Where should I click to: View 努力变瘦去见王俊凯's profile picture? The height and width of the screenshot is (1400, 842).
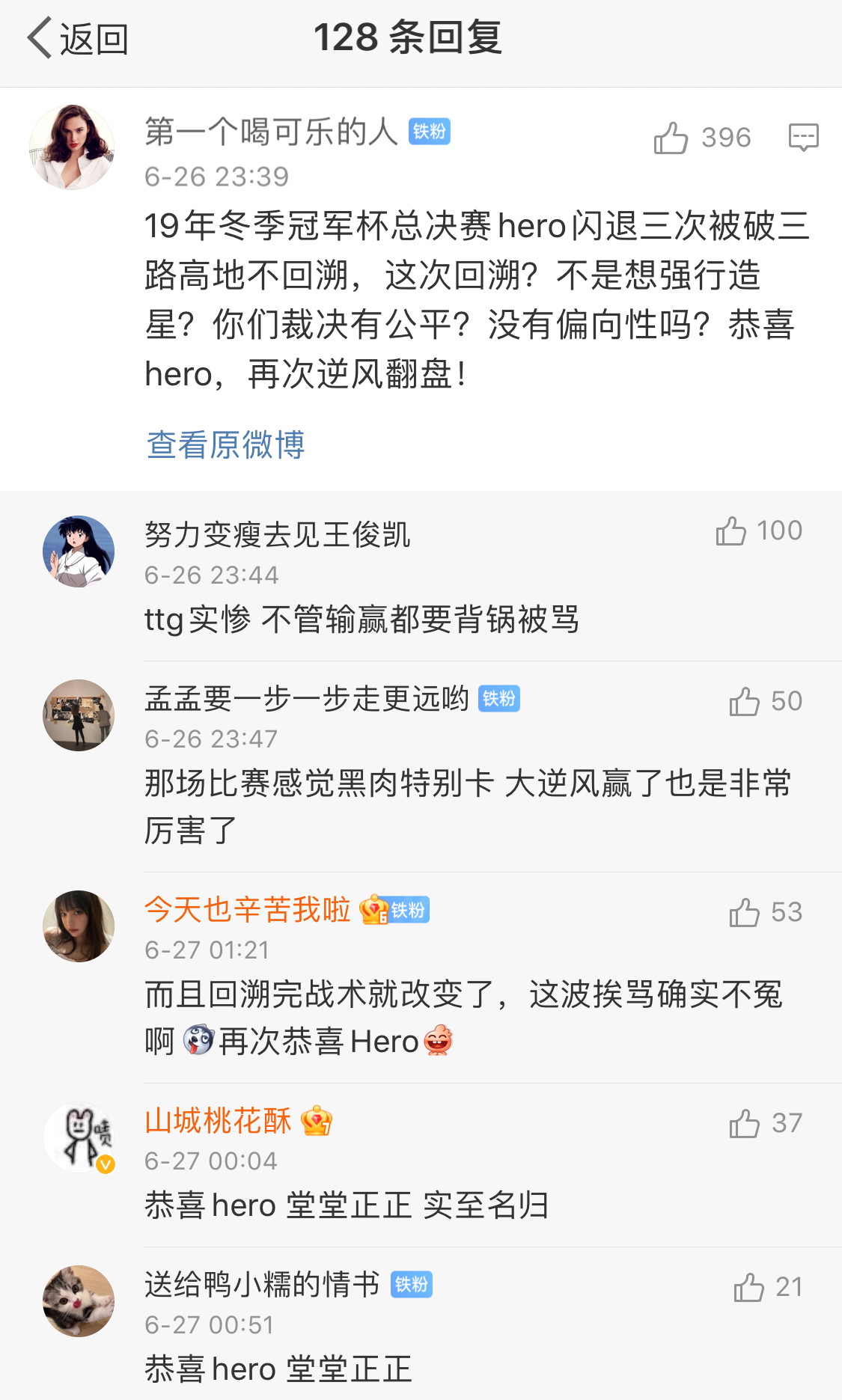pyautogui.click(x=79, y=551)
